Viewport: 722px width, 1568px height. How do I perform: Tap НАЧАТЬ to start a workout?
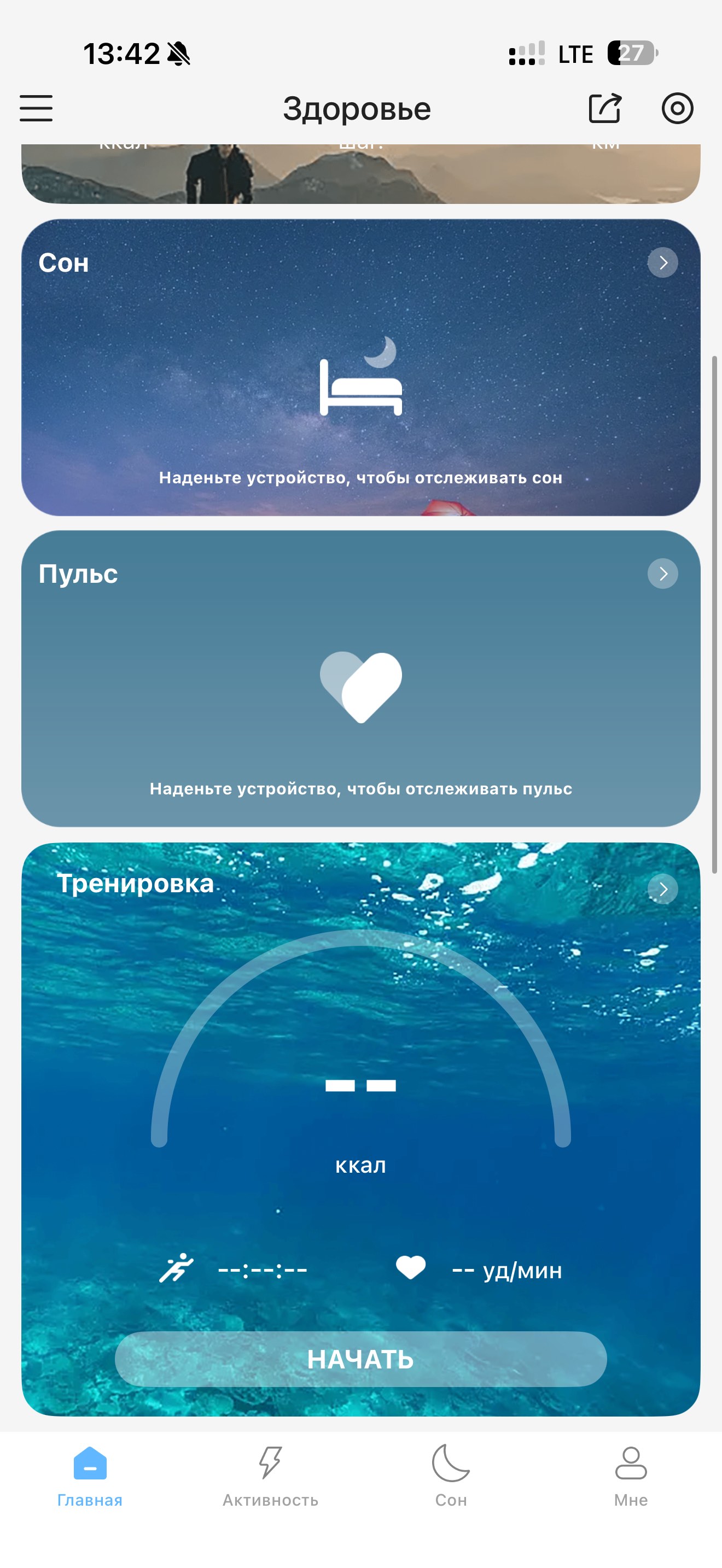point(361,1359)
